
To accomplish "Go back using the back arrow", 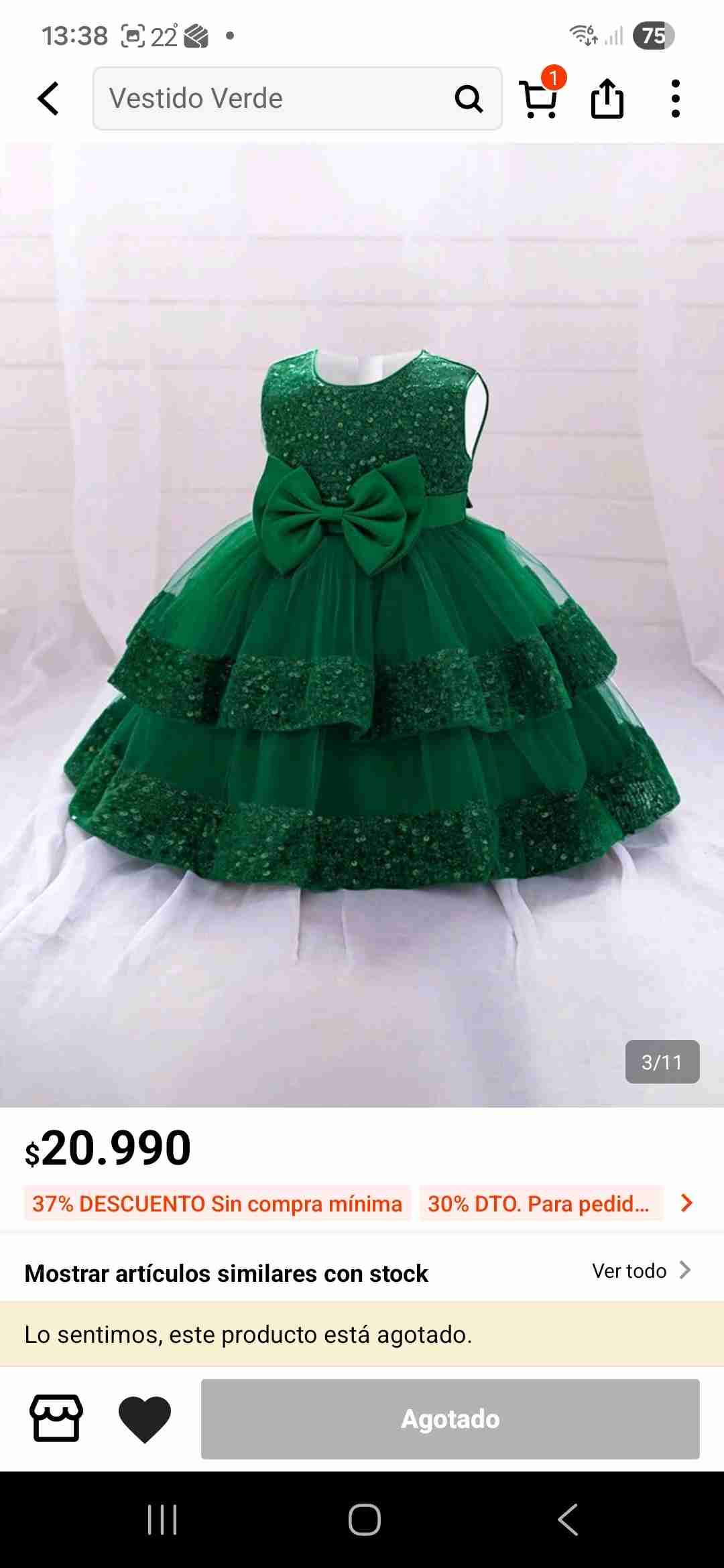I will (x=47, y=99).
